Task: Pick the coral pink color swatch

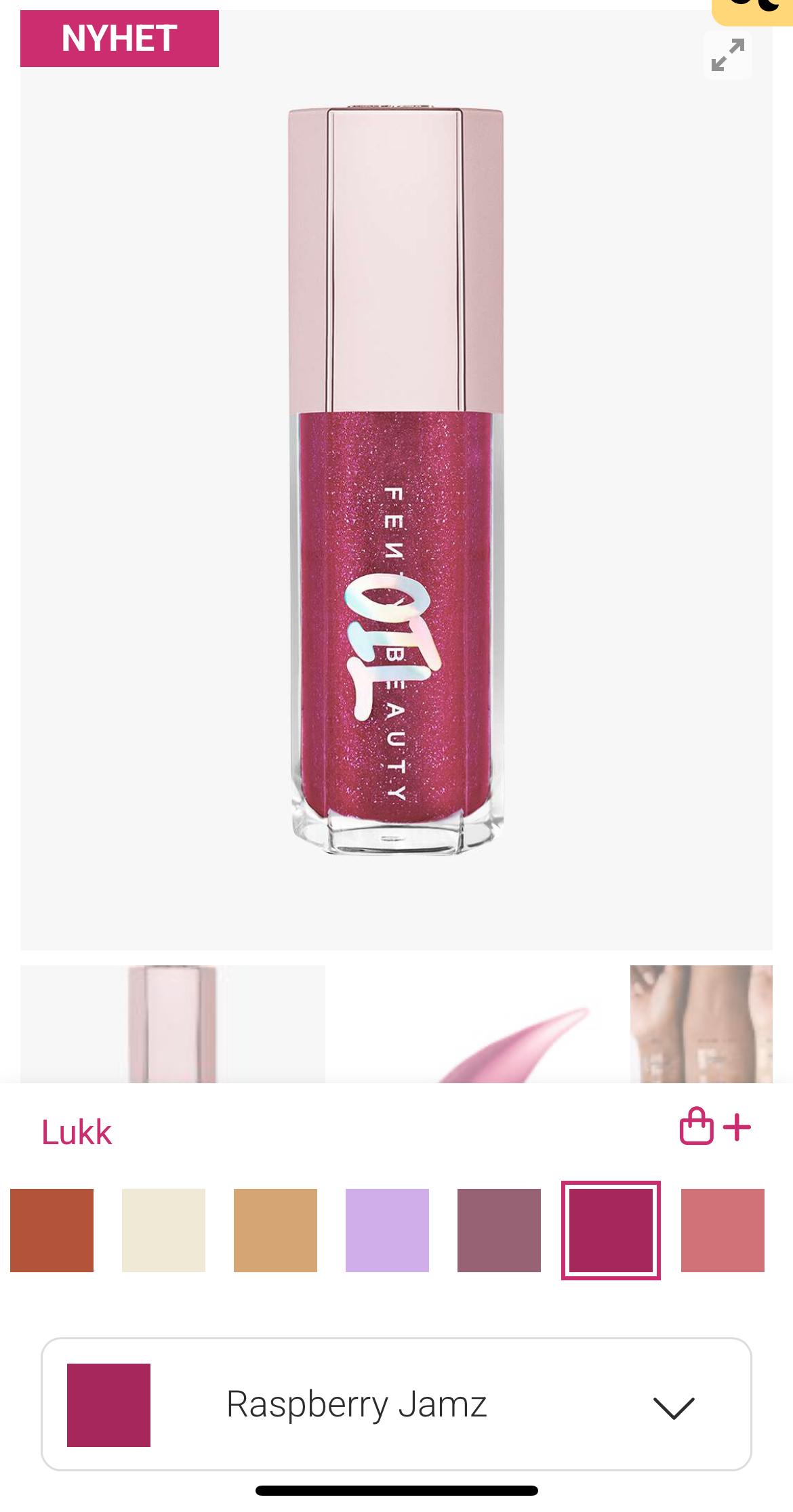Action: point(723,1230)
